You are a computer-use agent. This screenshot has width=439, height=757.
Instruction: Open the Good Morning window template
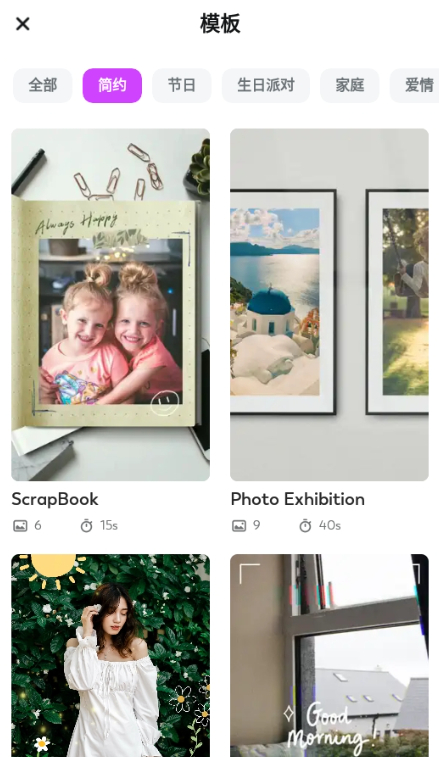pos(329,656)
